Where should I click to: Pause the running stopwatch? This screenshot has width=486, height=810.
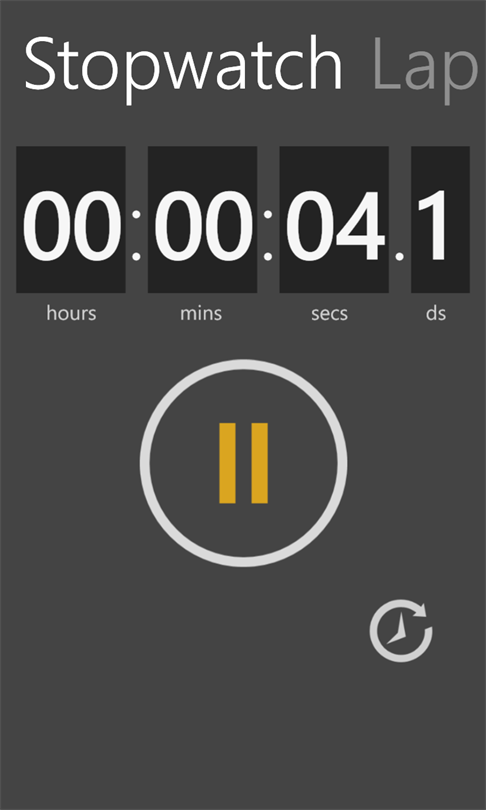243,463
